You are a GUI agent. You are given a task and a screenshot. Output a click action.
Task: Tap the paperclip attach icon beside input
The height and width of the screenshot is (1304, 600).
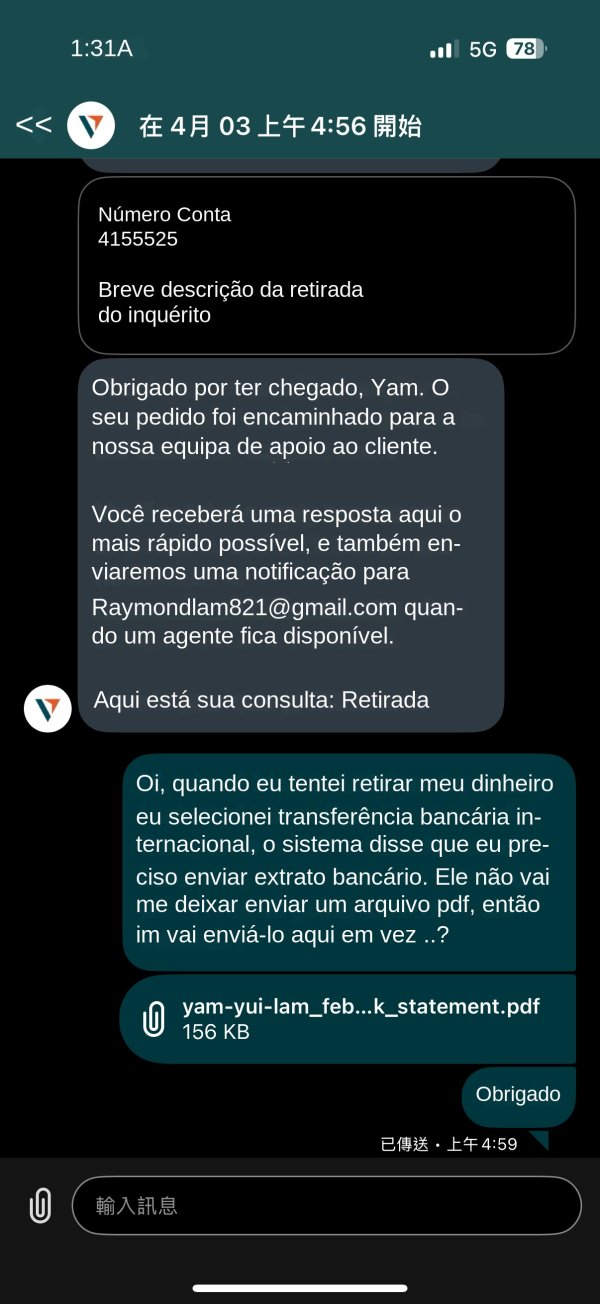pos(40,1205)
